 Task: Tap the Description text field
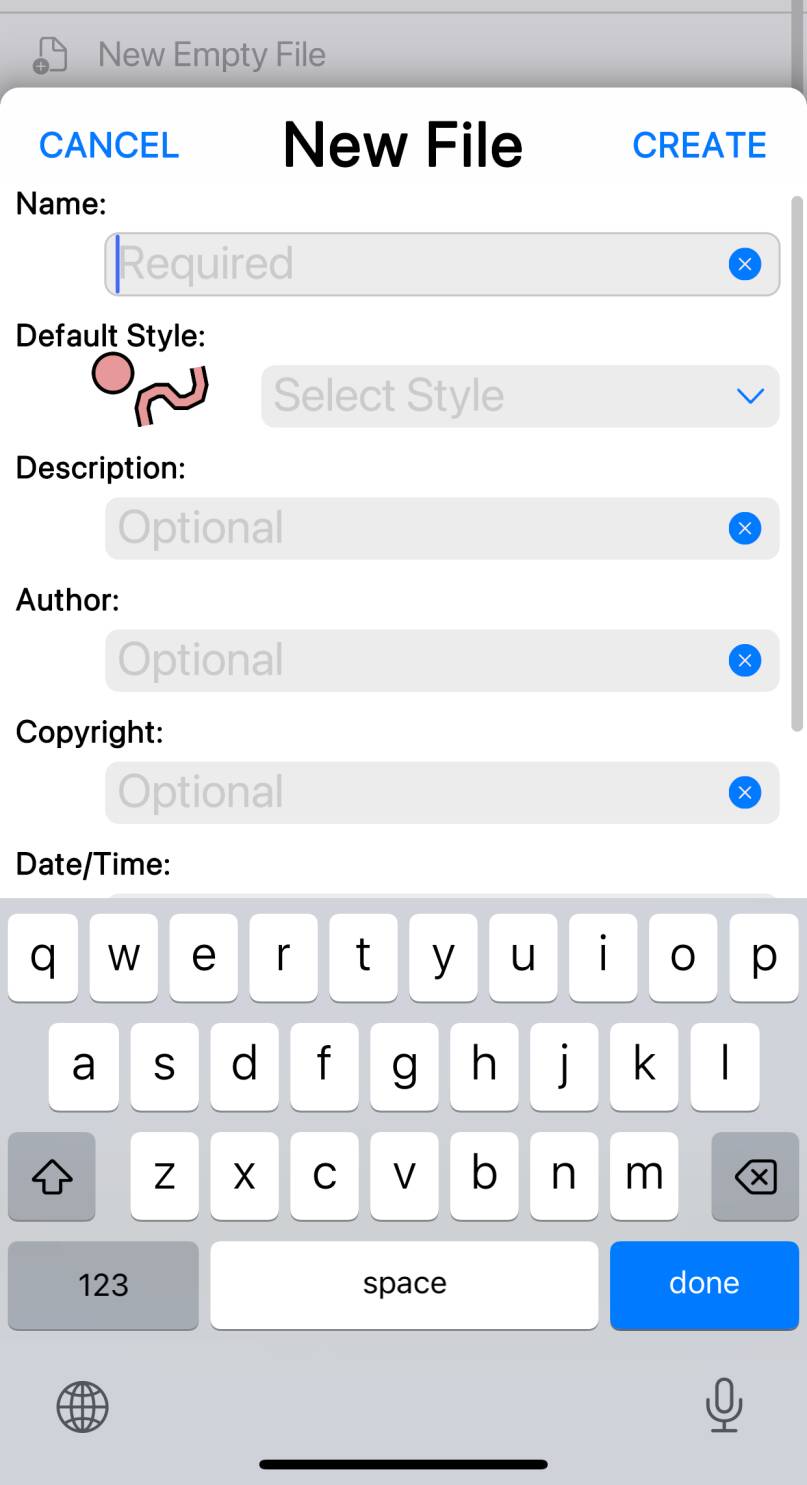pyautogui.click(x=420, y=528)
